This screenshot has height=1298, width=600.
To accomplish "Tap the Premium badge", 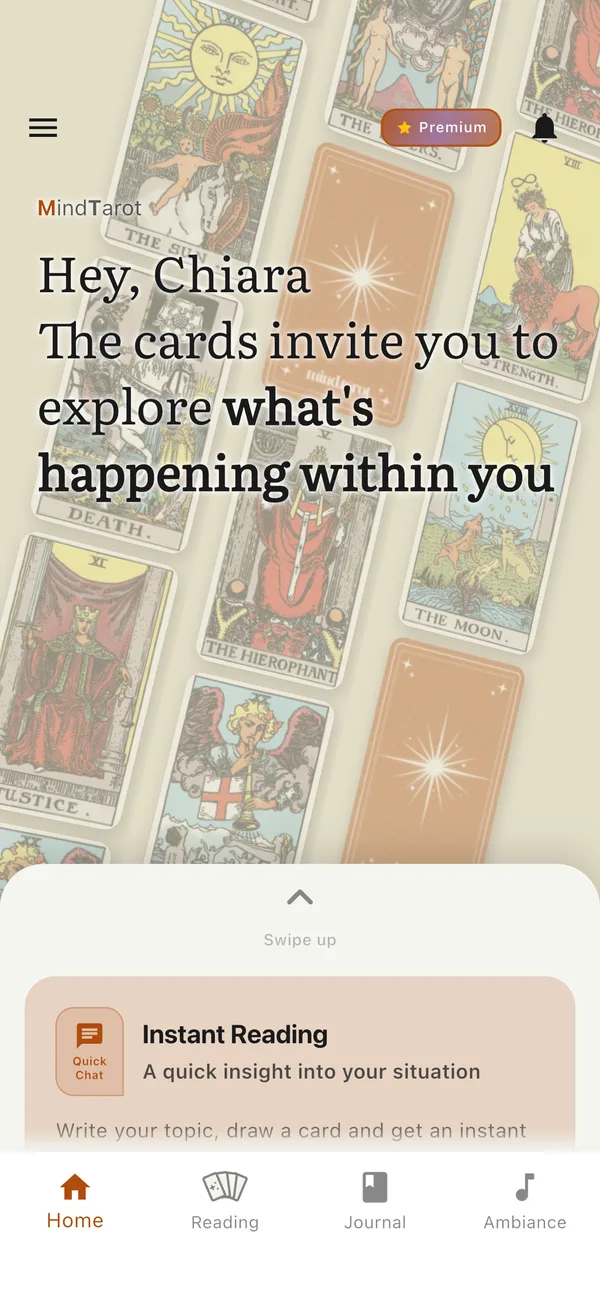I will click(441, 128).
